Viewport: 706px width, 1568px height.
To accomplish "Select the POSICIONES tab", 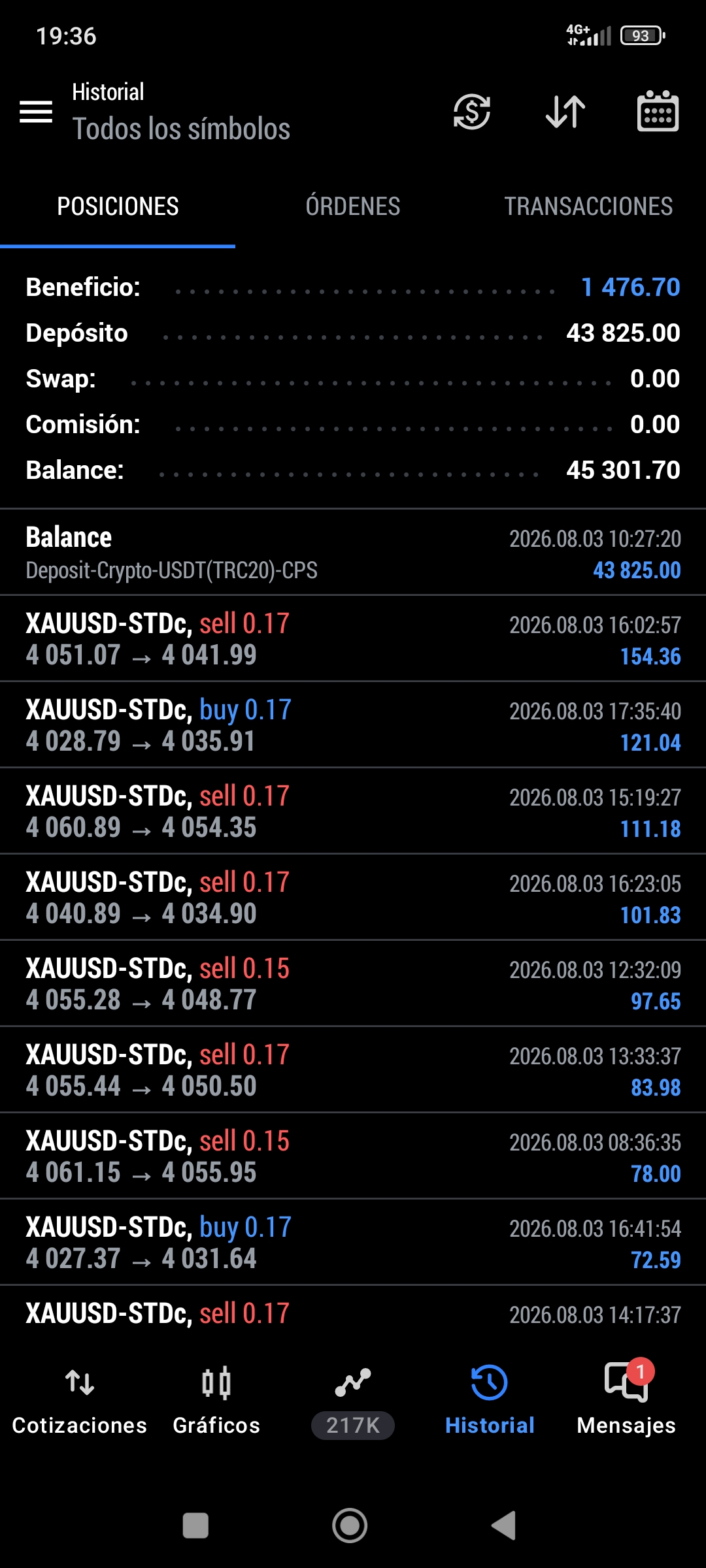I will (118, 207).
